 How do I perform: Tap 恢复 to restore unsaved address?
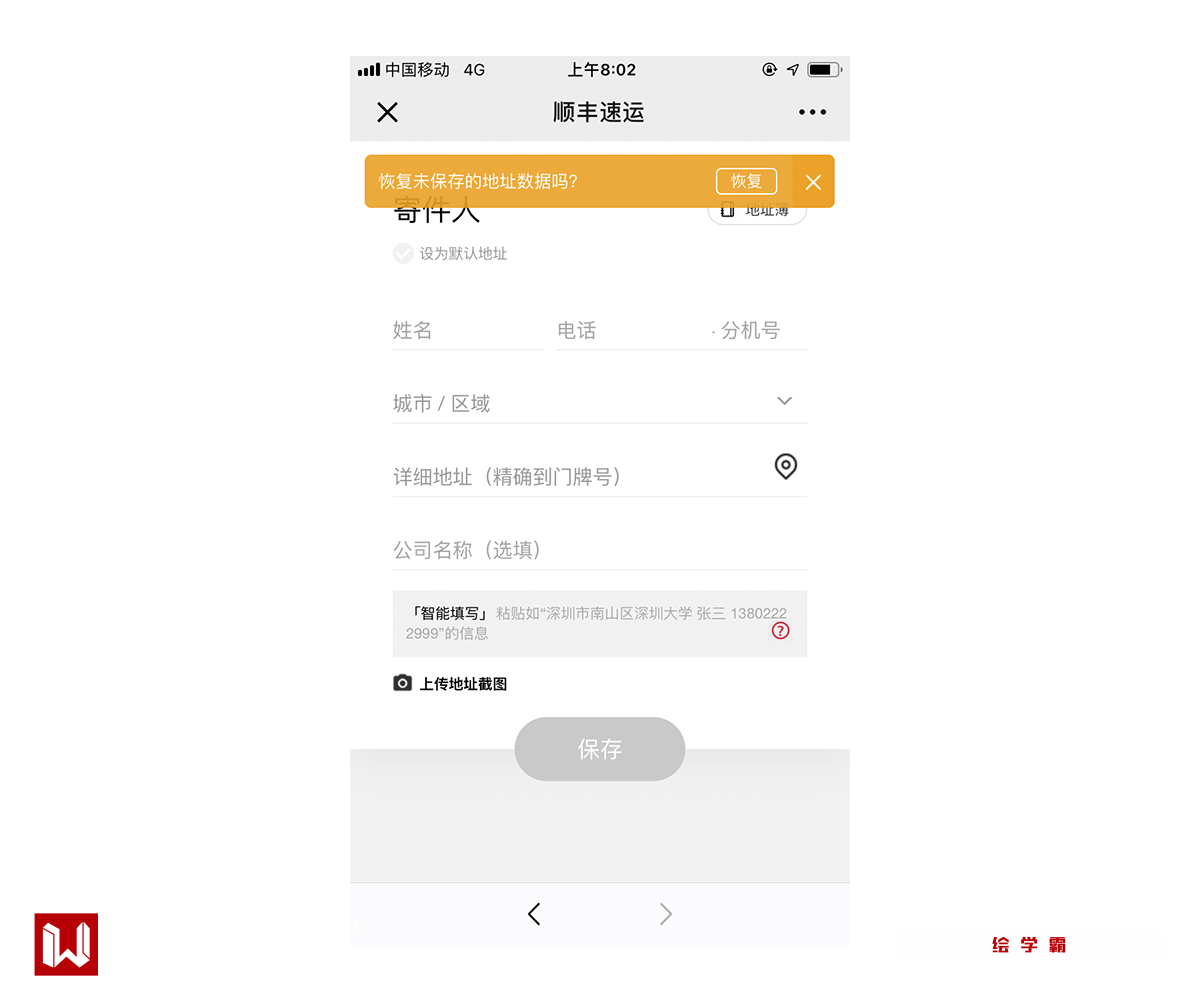[746, 181]
